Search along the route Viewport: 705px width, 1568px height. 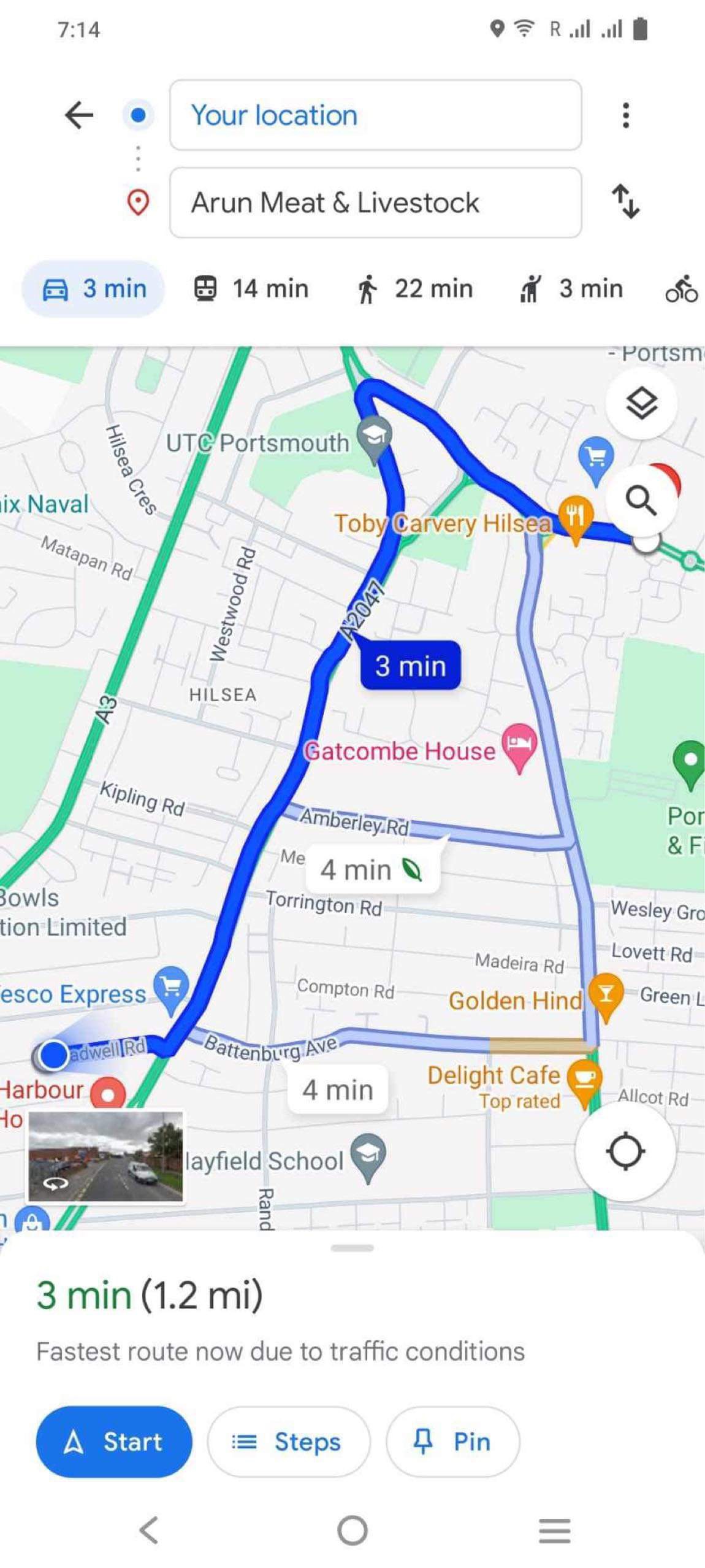pyautogui.click(x=641, y=501)
